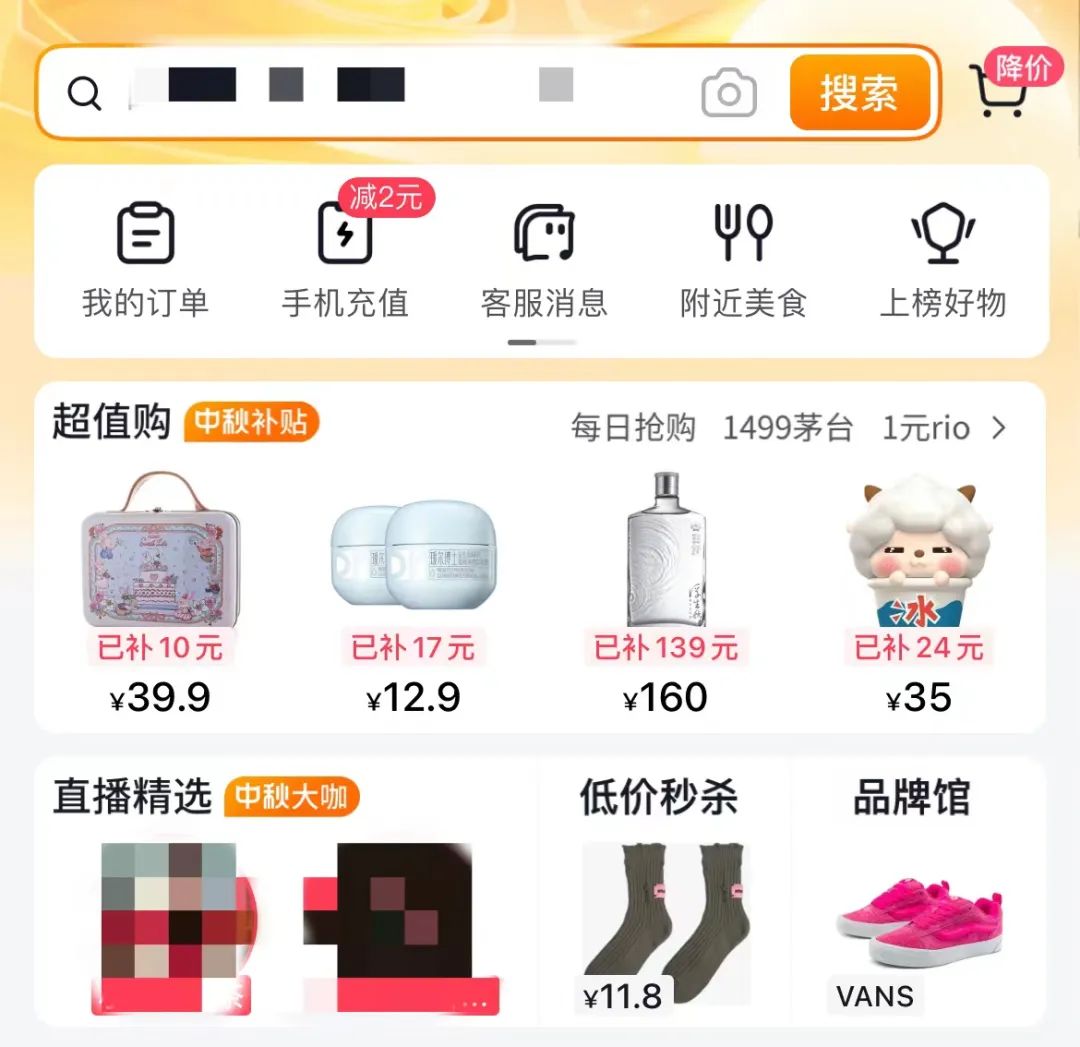Tap the orange 搜索 button
1080x1047 pixels.
click(858, 93)
